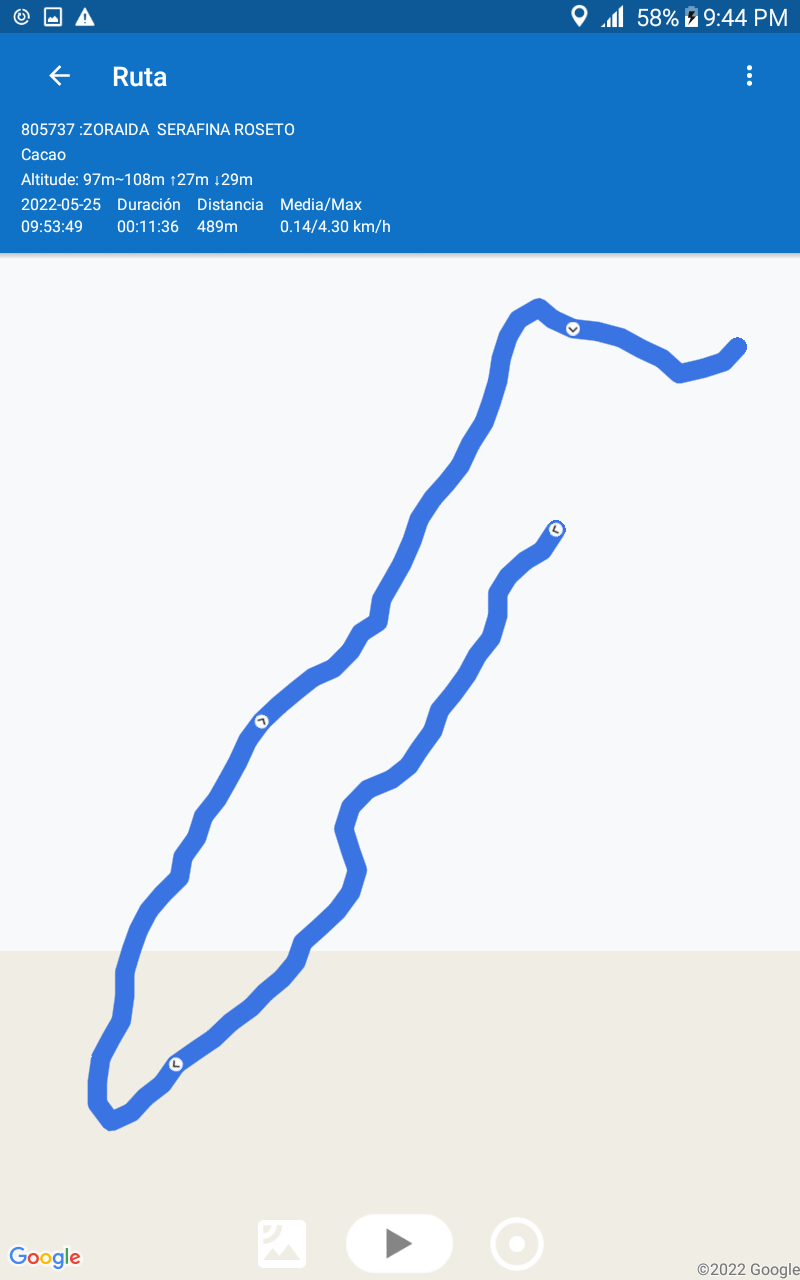Center the map with the target icon
Screen dimensions: 800x1280
click(x=517, y=1244)
